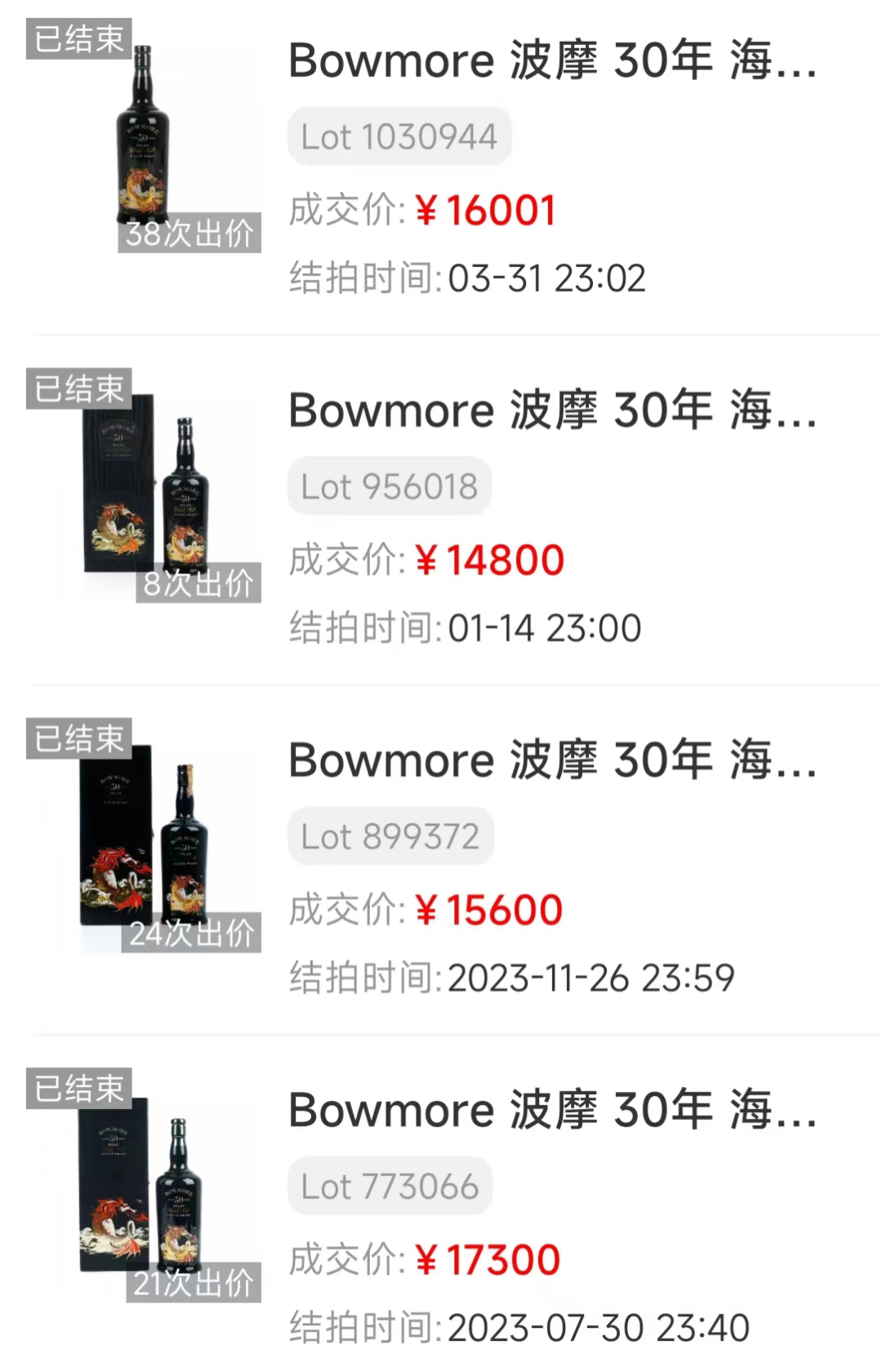Select the Bowmore listing Lot 899372
This screenshot has height=1372, width=882.
pyautogui.click(x=552, y=761)
